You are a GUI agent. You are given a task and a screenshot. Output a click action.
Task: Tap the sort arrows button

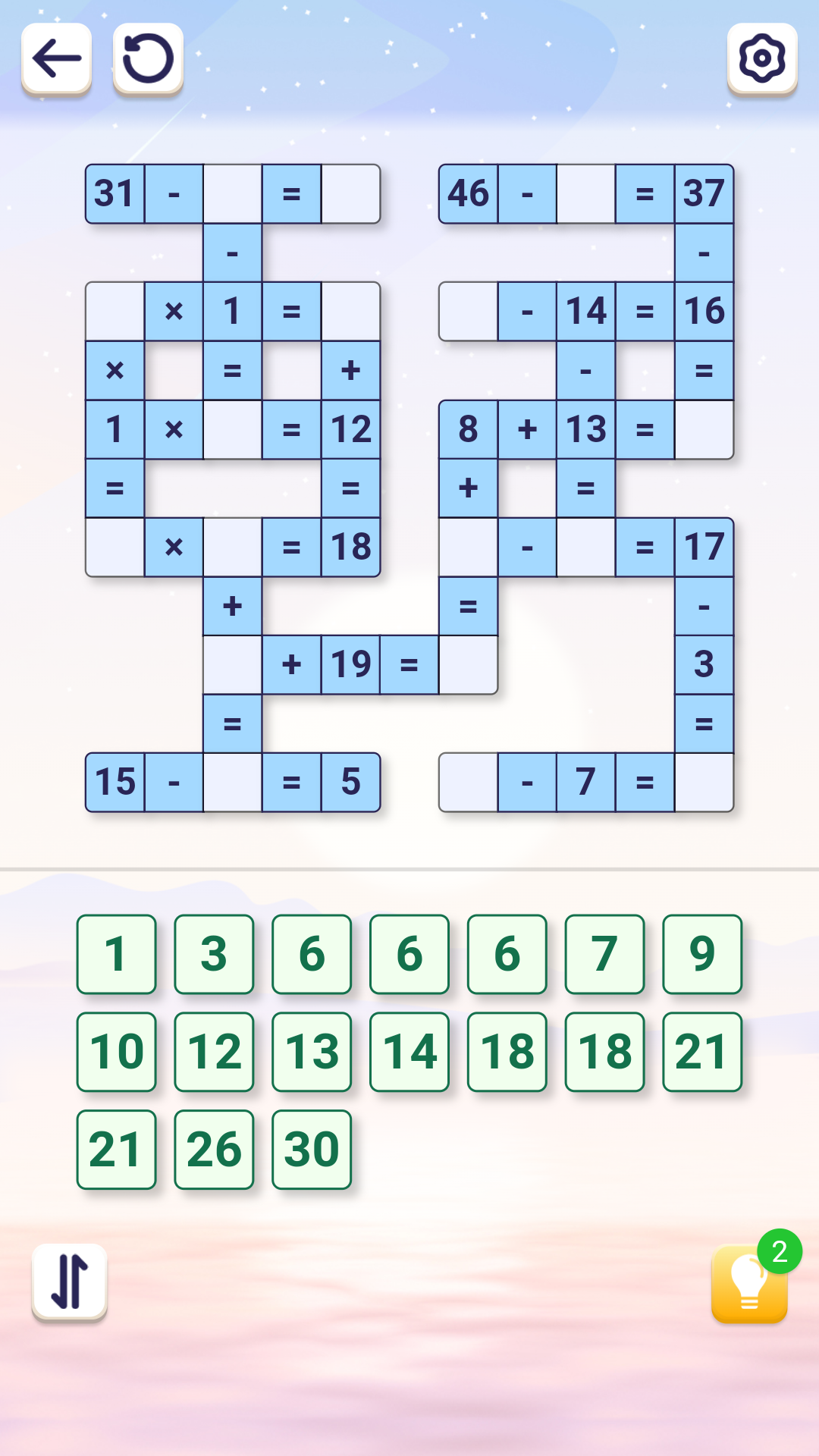[70, 1282]
